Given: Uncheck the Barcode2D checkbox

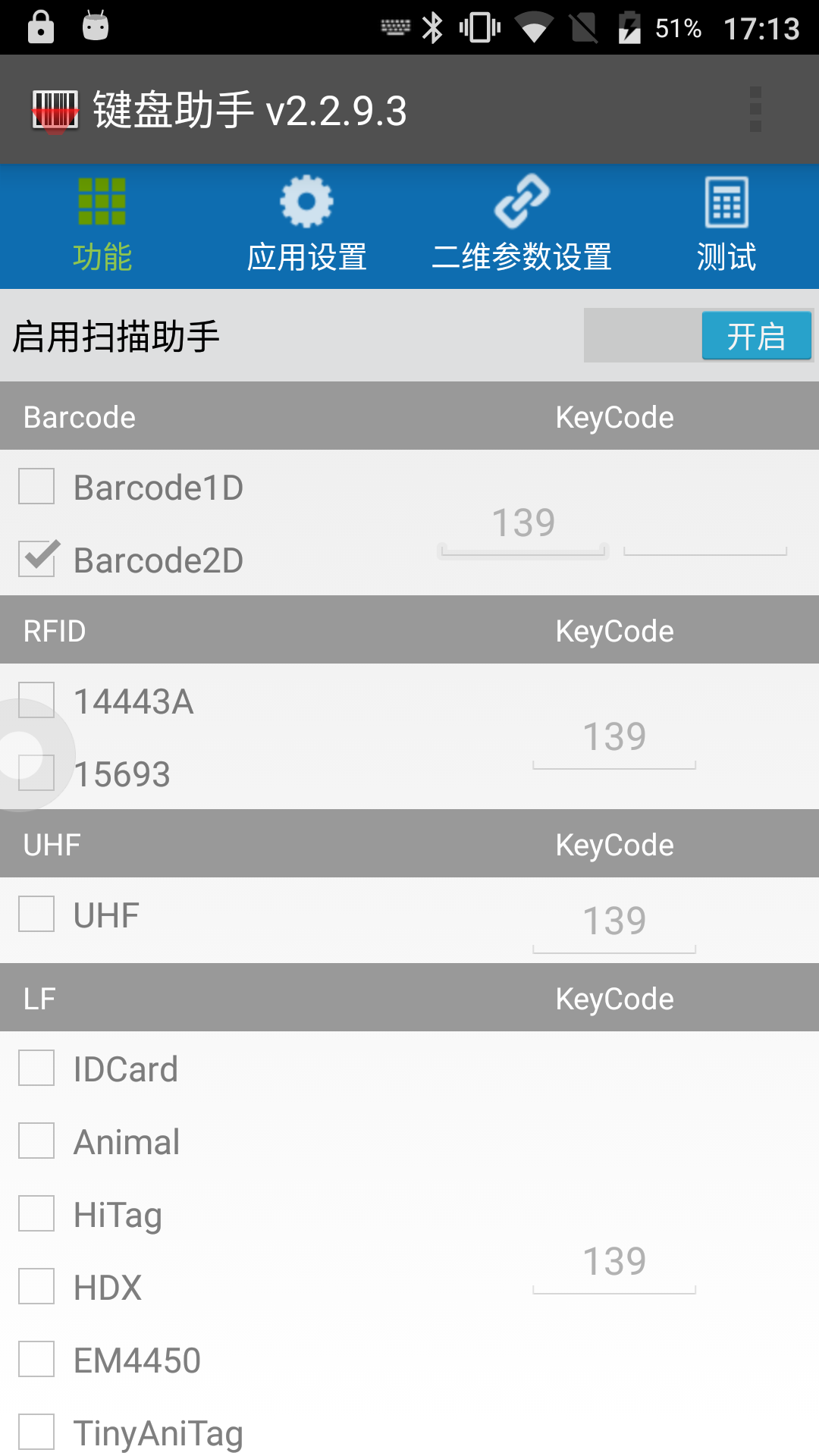Looking at the screenshot, I should coord(37,560).
